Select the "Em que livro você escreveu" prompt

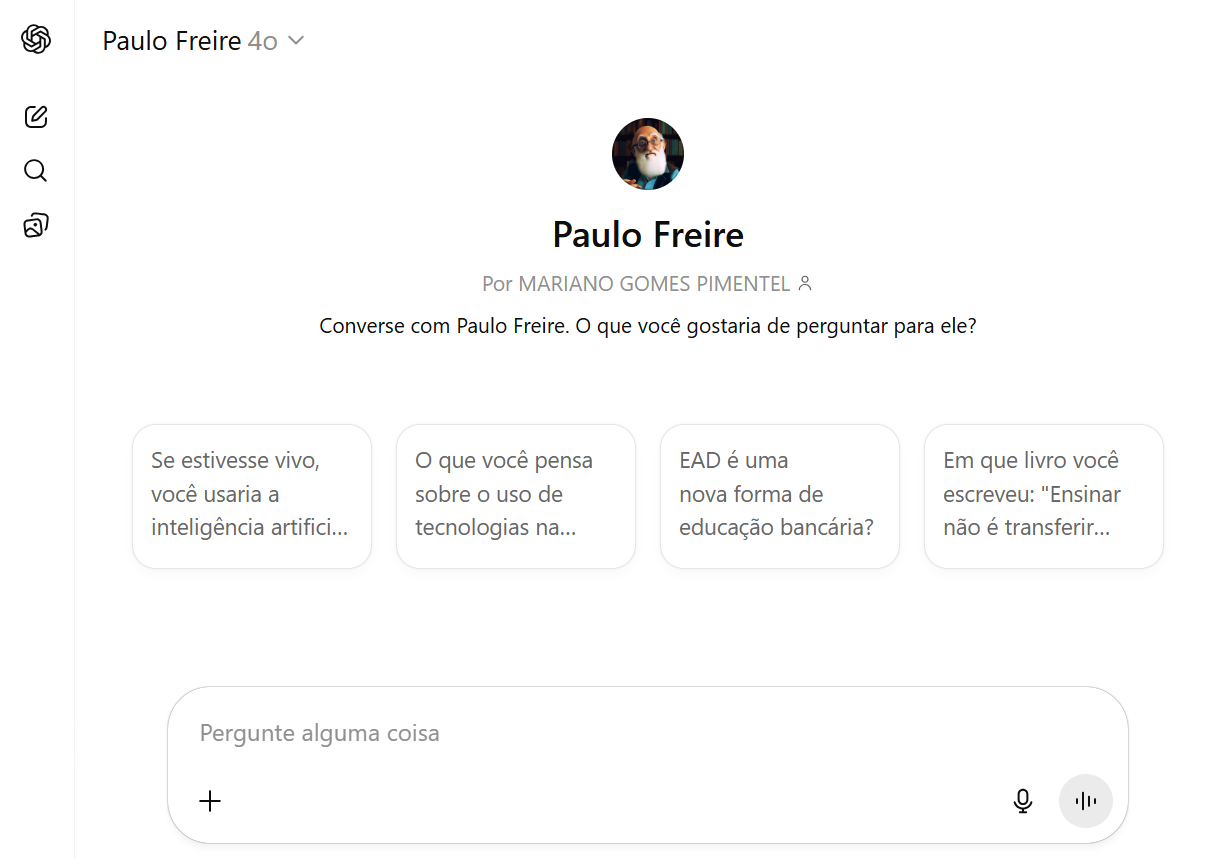(x=1044, y=496)
